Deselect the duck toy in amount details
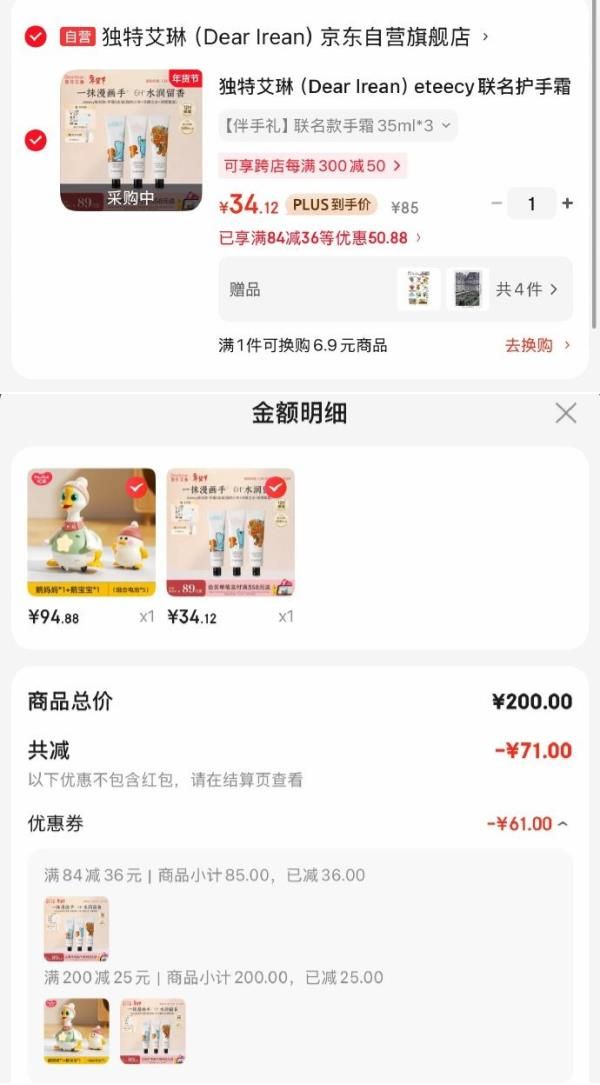The width and height of the screenshot is (600, 1085). (x=137, y=487)
